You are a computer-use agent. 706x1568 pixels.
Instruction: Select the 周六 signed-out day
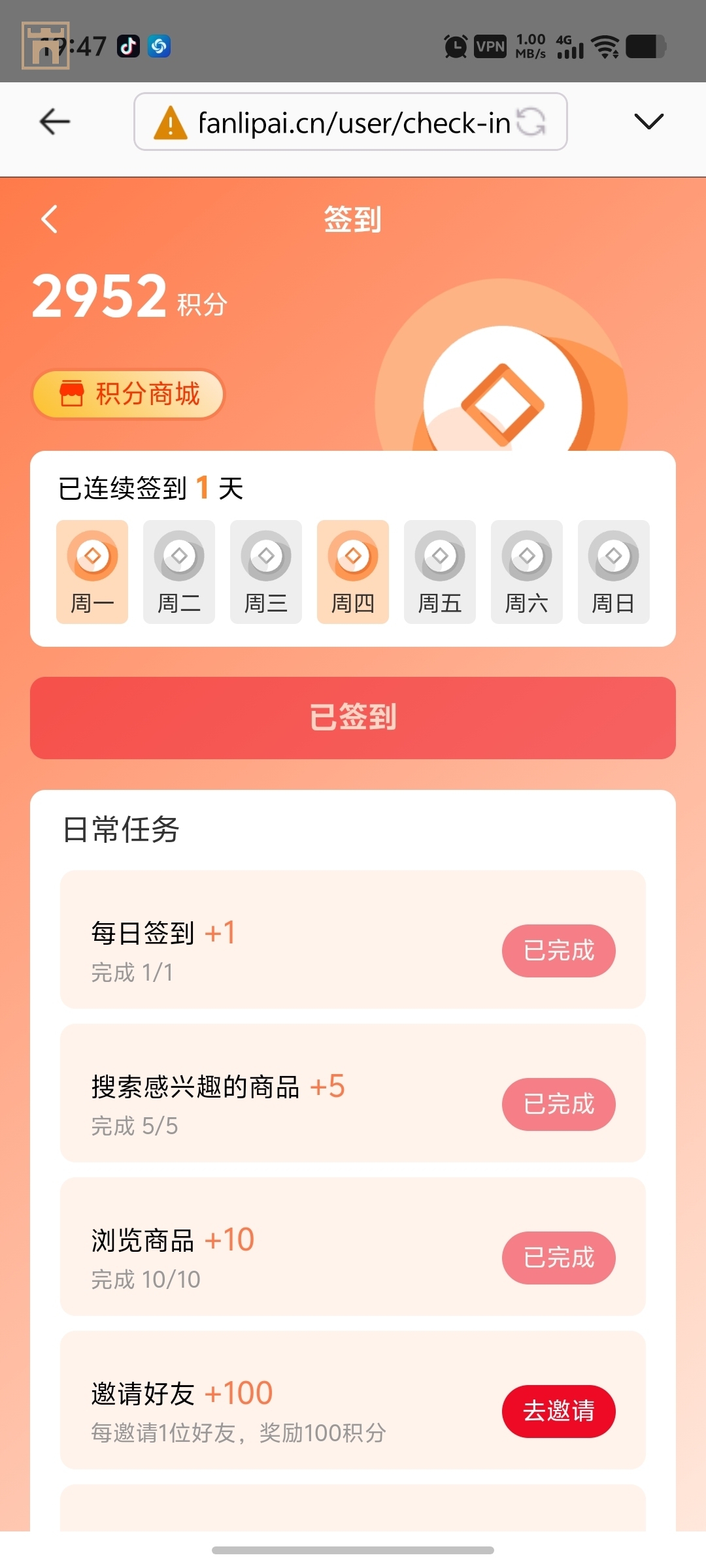coord(526,572)
